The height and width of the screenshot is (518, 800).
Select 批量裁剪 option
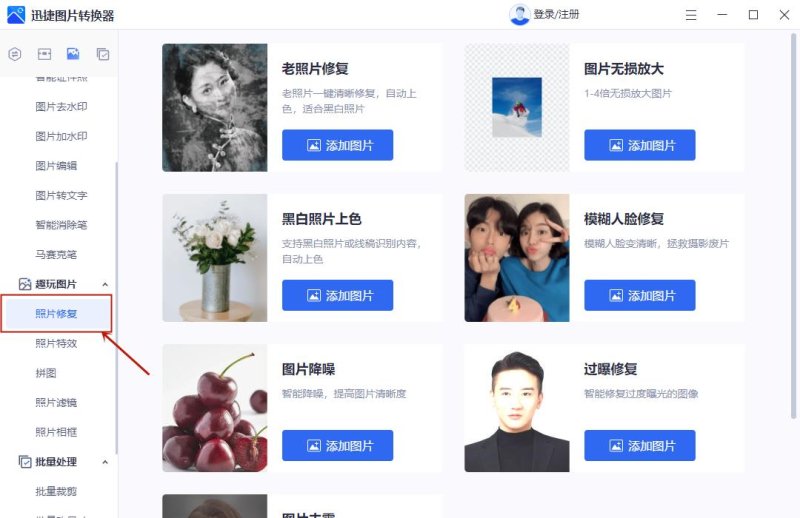[x=56, y=491]
